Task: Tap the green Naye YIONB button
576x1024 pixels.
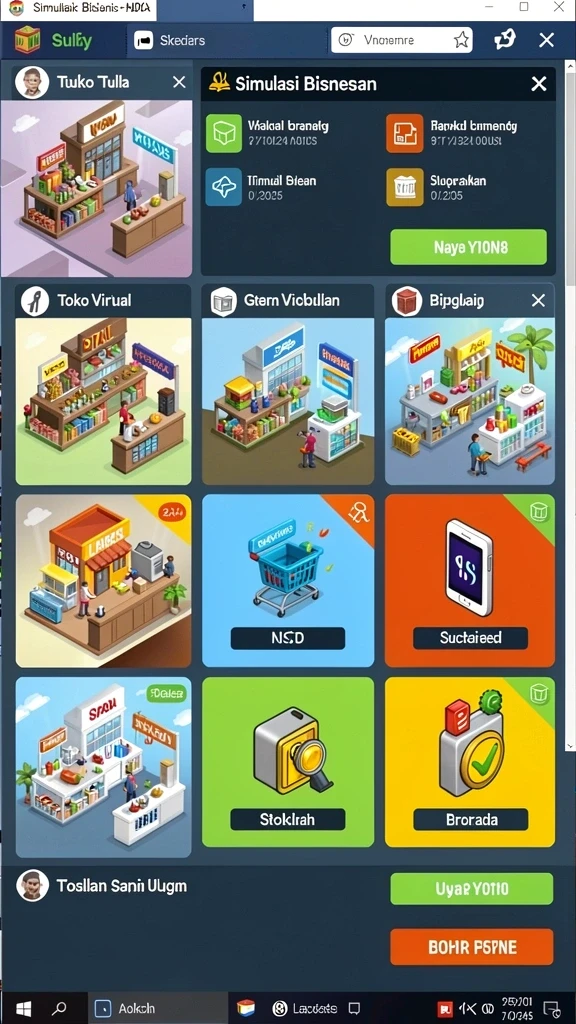Action: 468,247
